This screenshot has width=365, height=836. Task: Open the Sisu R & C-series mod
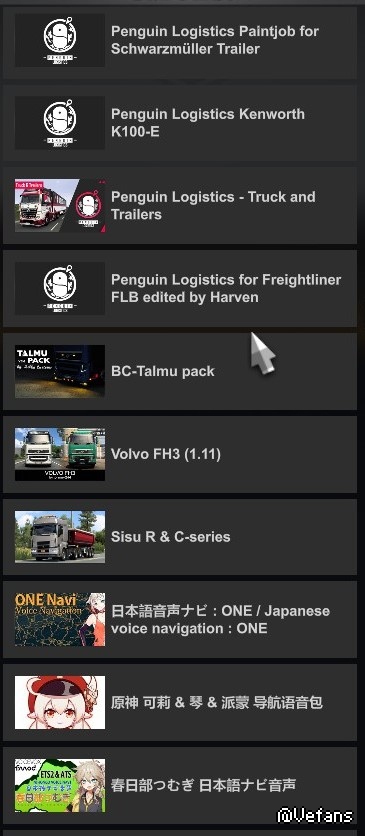tap(180, 537)
